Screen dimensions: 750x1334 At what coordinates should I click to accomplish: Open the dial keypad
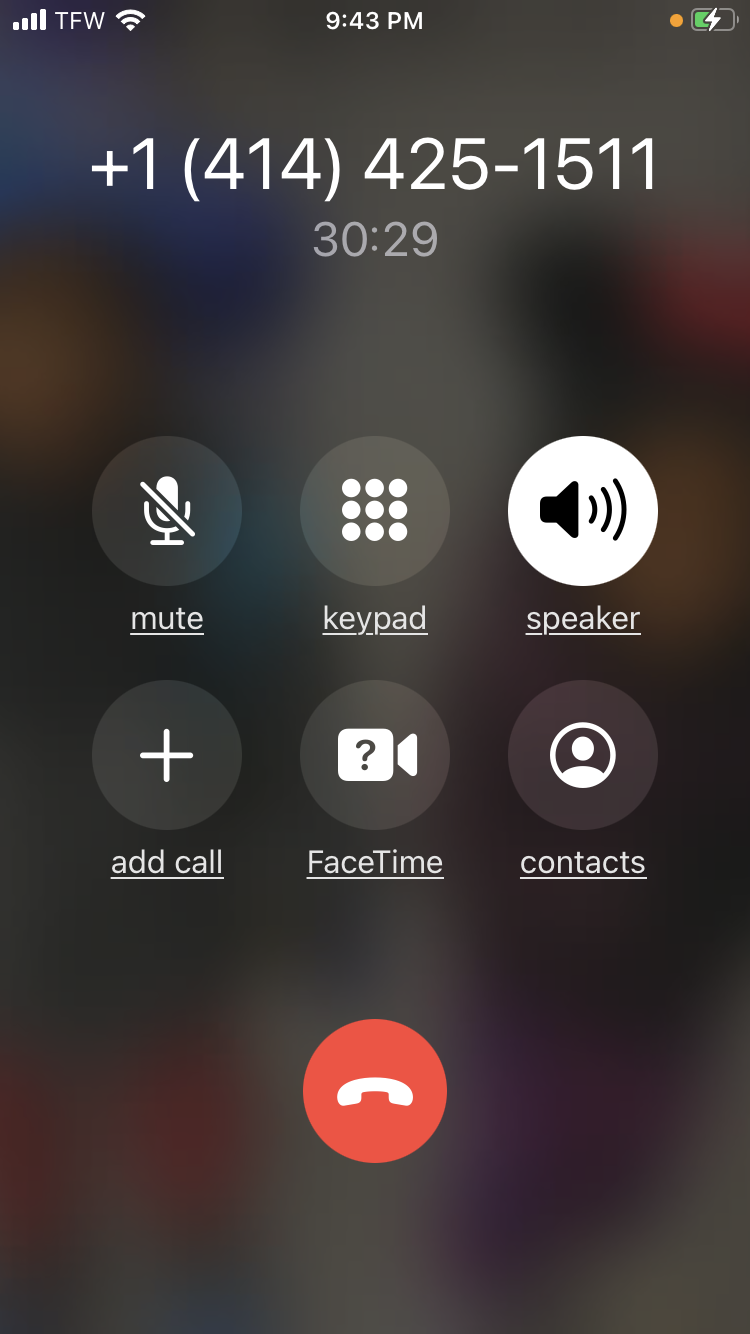(375, 511)
